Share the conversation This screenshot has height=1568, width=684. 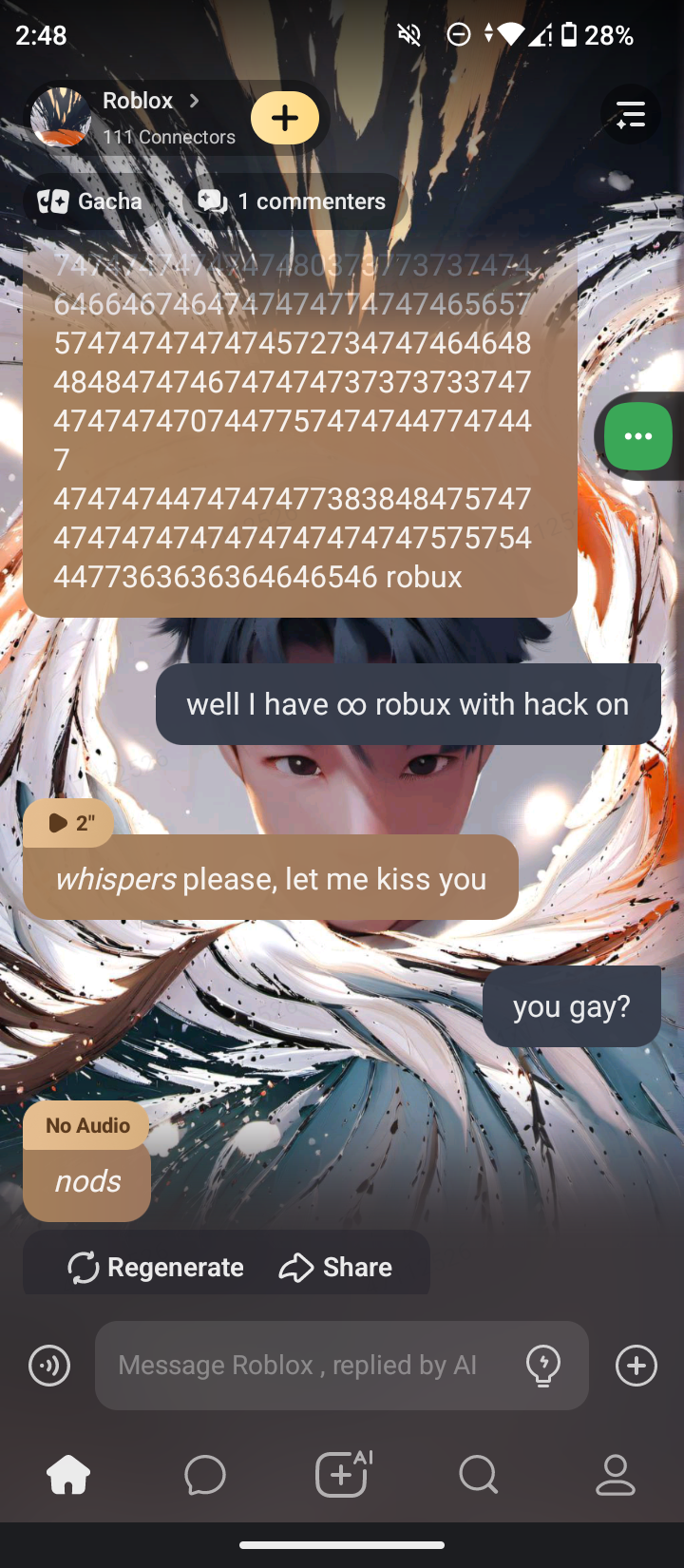[335, 1267]
